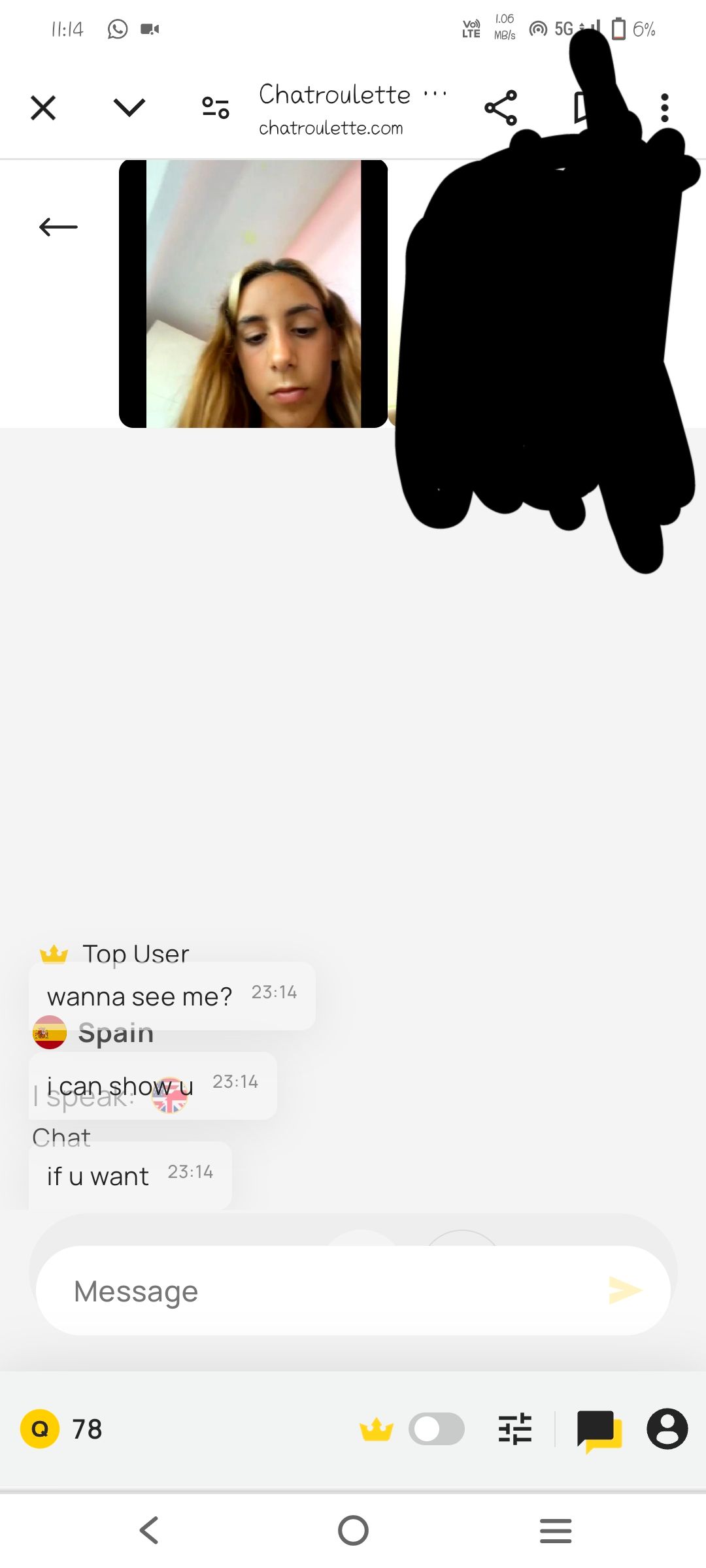Open the user profile icon

tap(667, 1429)
